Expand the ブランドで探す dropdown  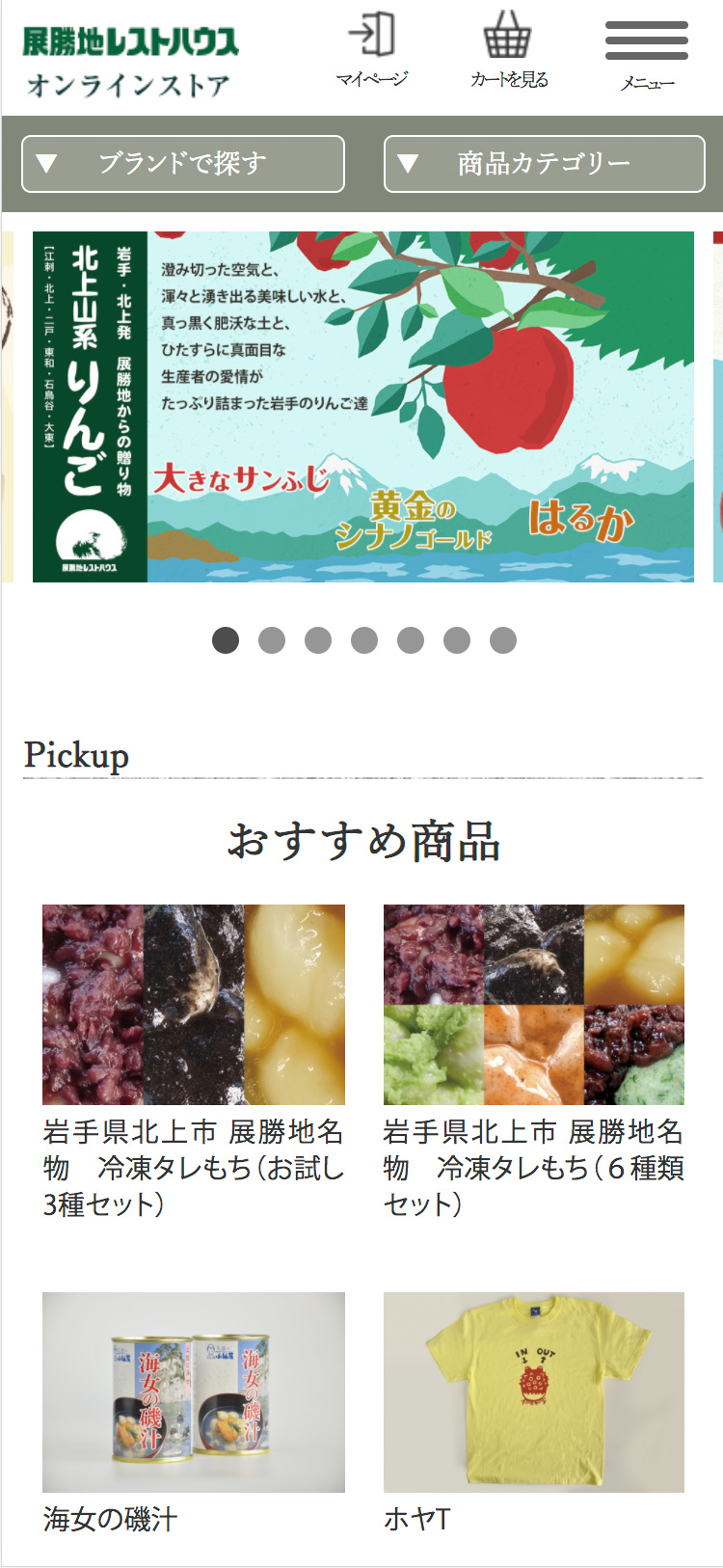(x=183, y=164)
